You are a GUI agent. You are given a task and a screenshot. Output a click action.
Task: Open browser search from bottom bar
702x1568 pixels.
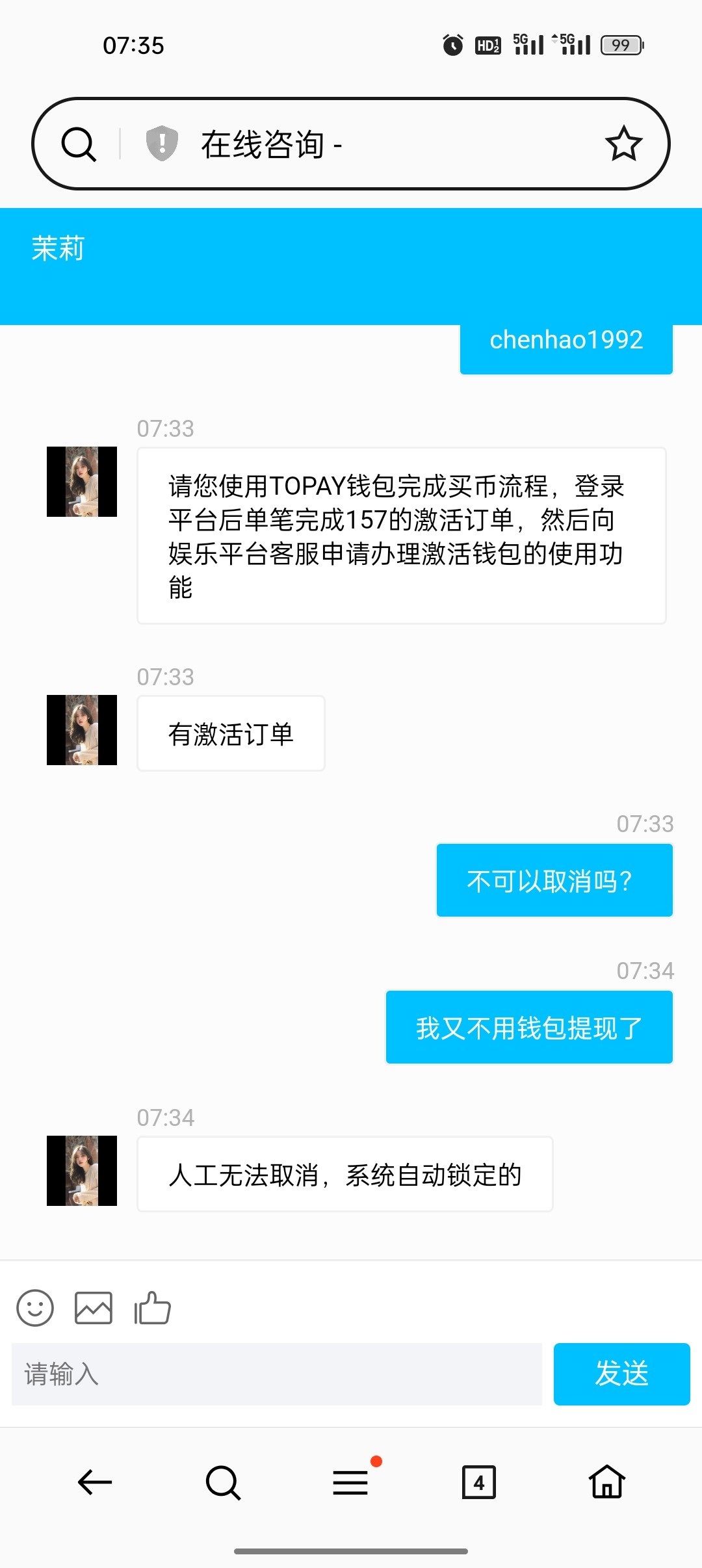[x=223, y=1482]
